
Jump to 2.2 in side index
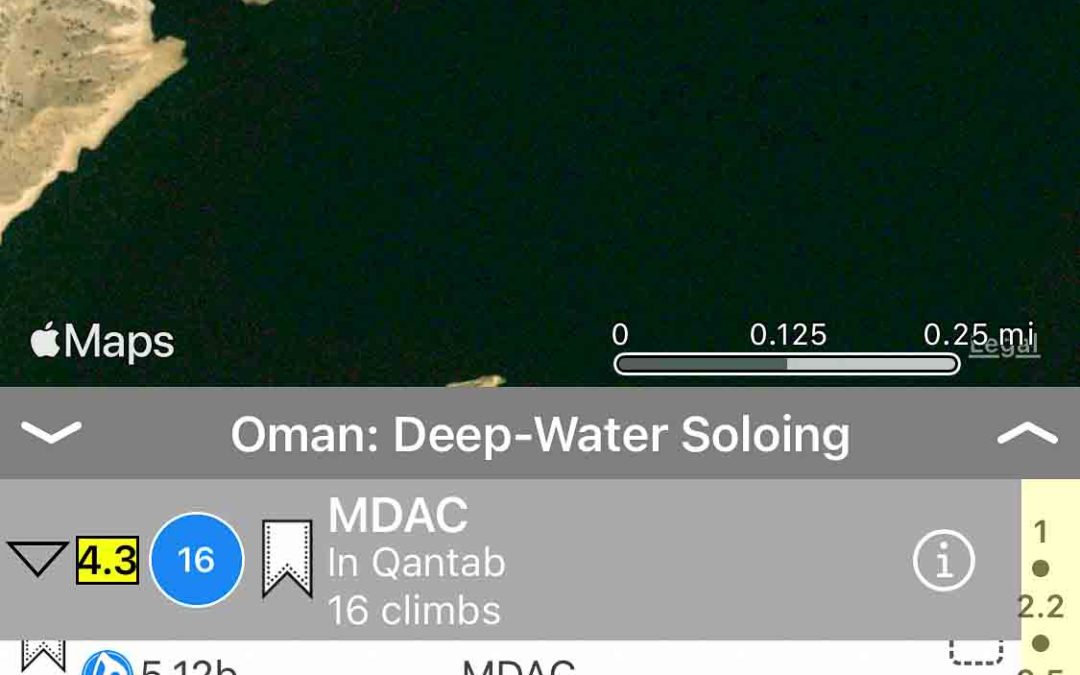coord(1040,606)
